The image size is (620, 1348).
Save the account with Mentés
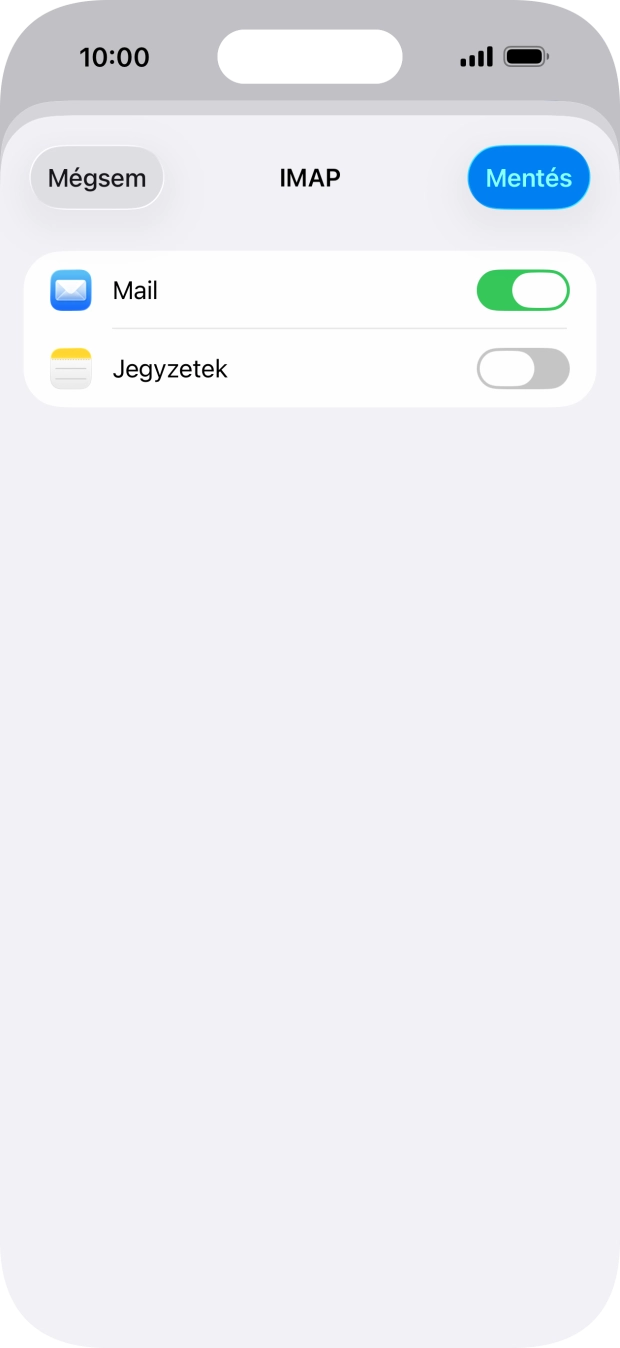click(528, 178)
